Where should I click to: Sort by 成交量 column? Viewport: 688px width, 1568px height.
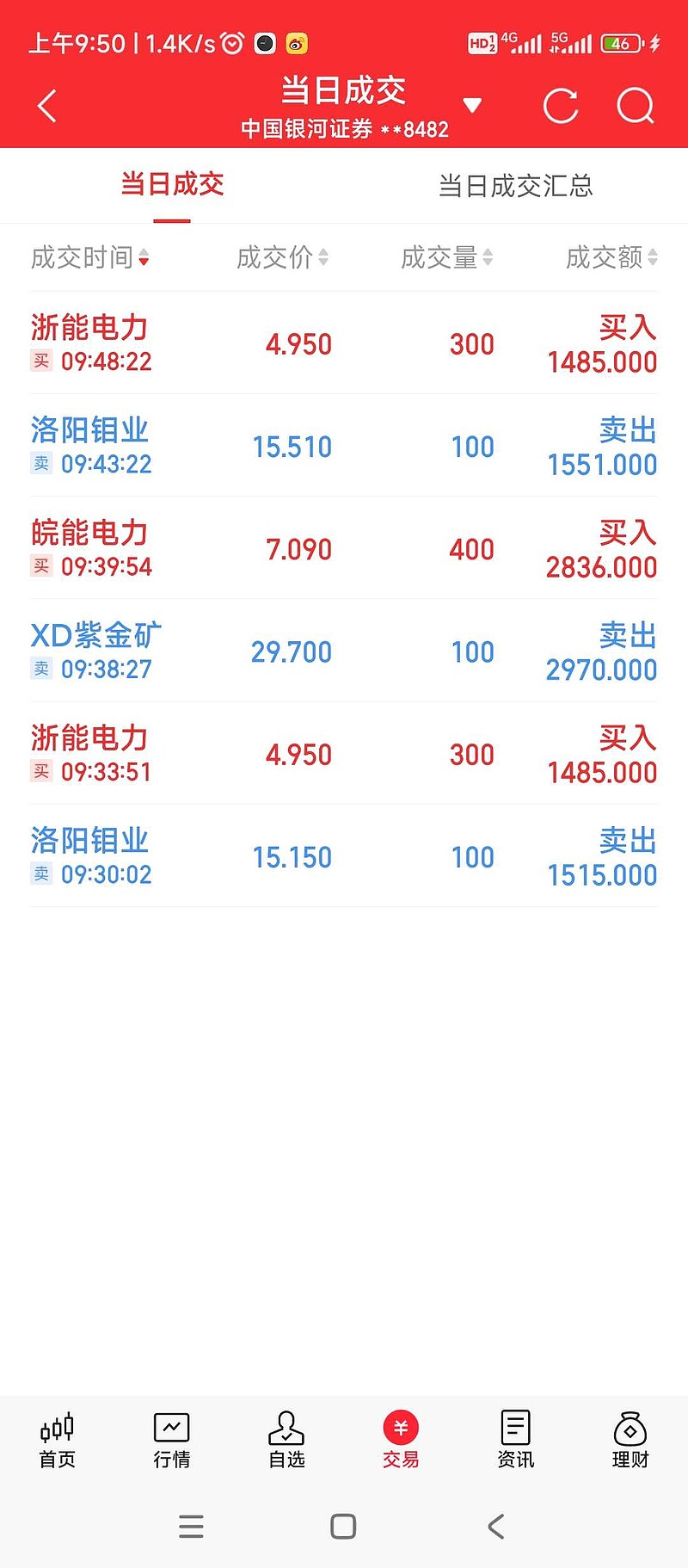click(446, 257)
